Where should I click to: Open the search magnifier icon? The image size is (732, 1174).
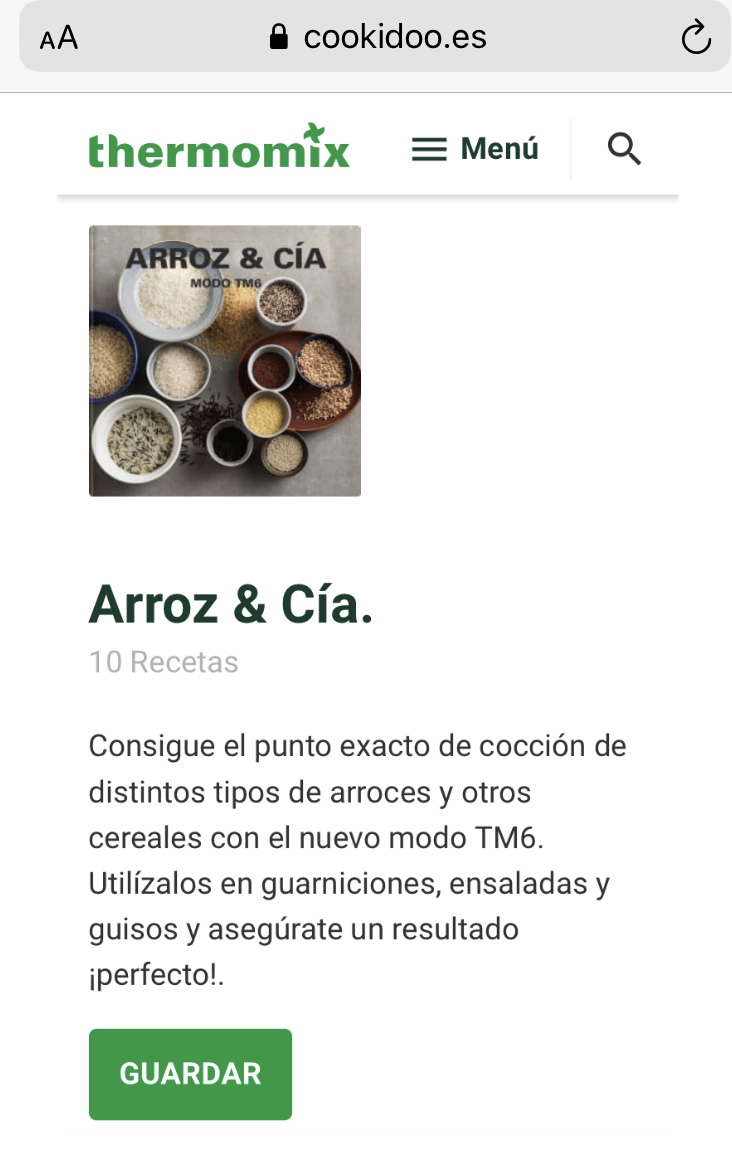(623, 149)
